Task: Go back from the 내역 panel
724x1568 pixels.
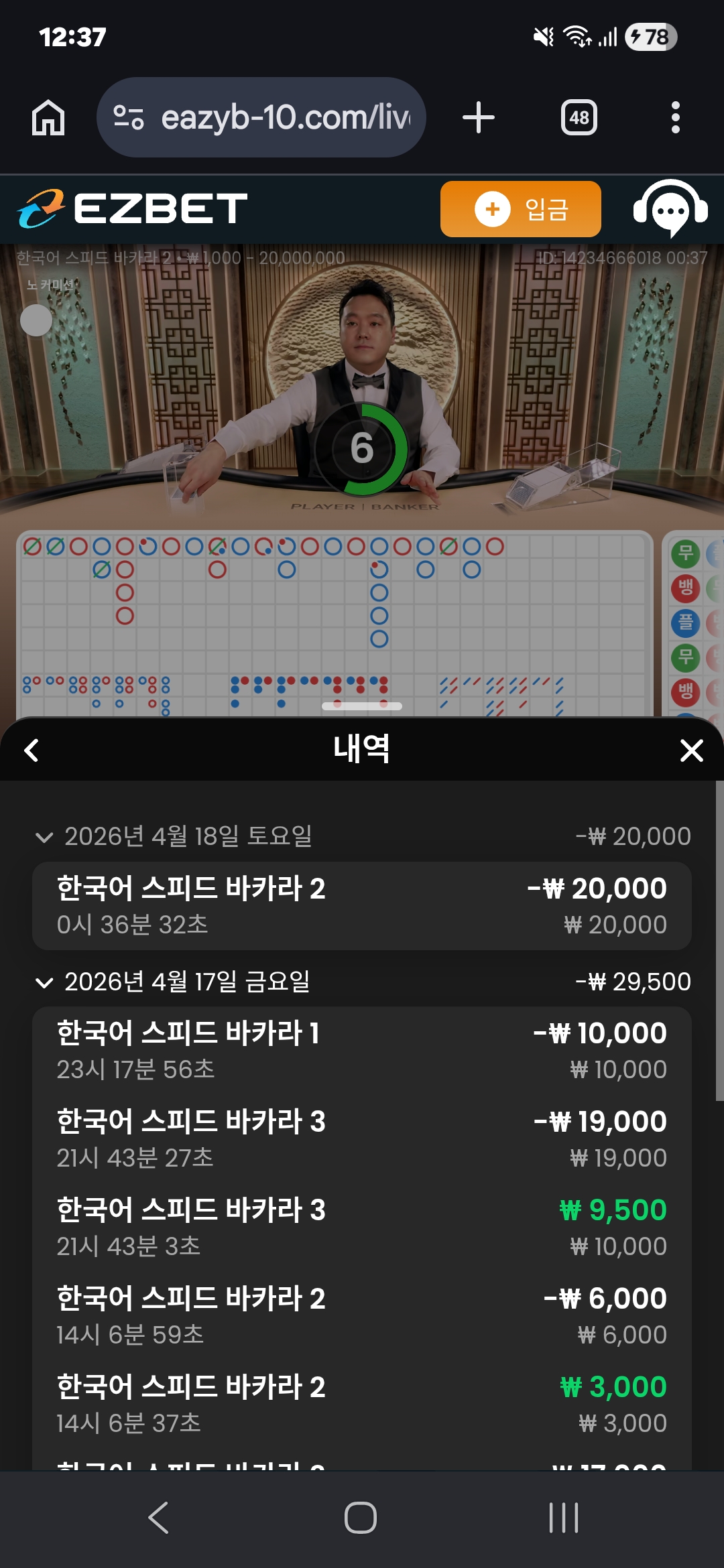Action: click(32, 750)
